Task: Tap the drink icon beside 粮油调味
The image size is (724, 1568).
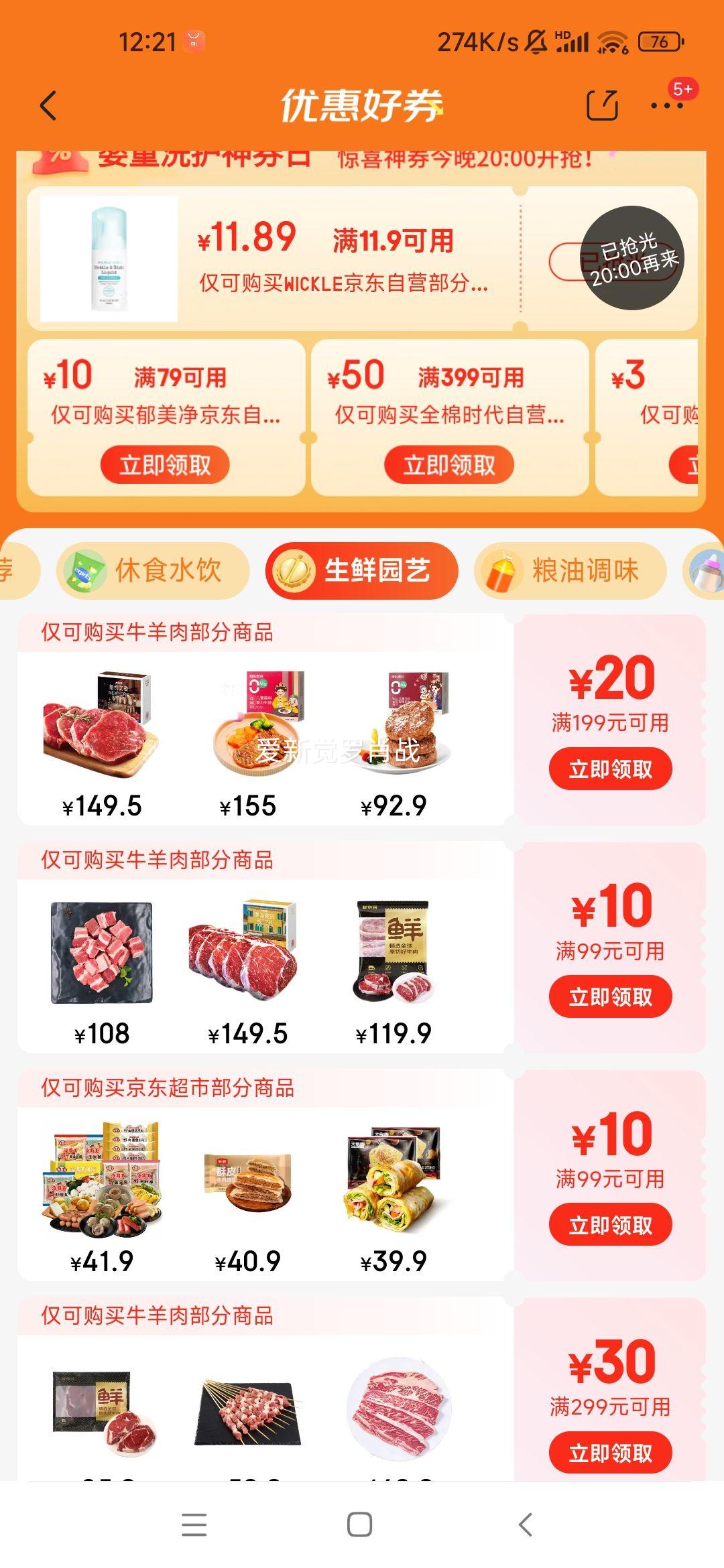Action: pyautogui.click(x=500, y=570)
